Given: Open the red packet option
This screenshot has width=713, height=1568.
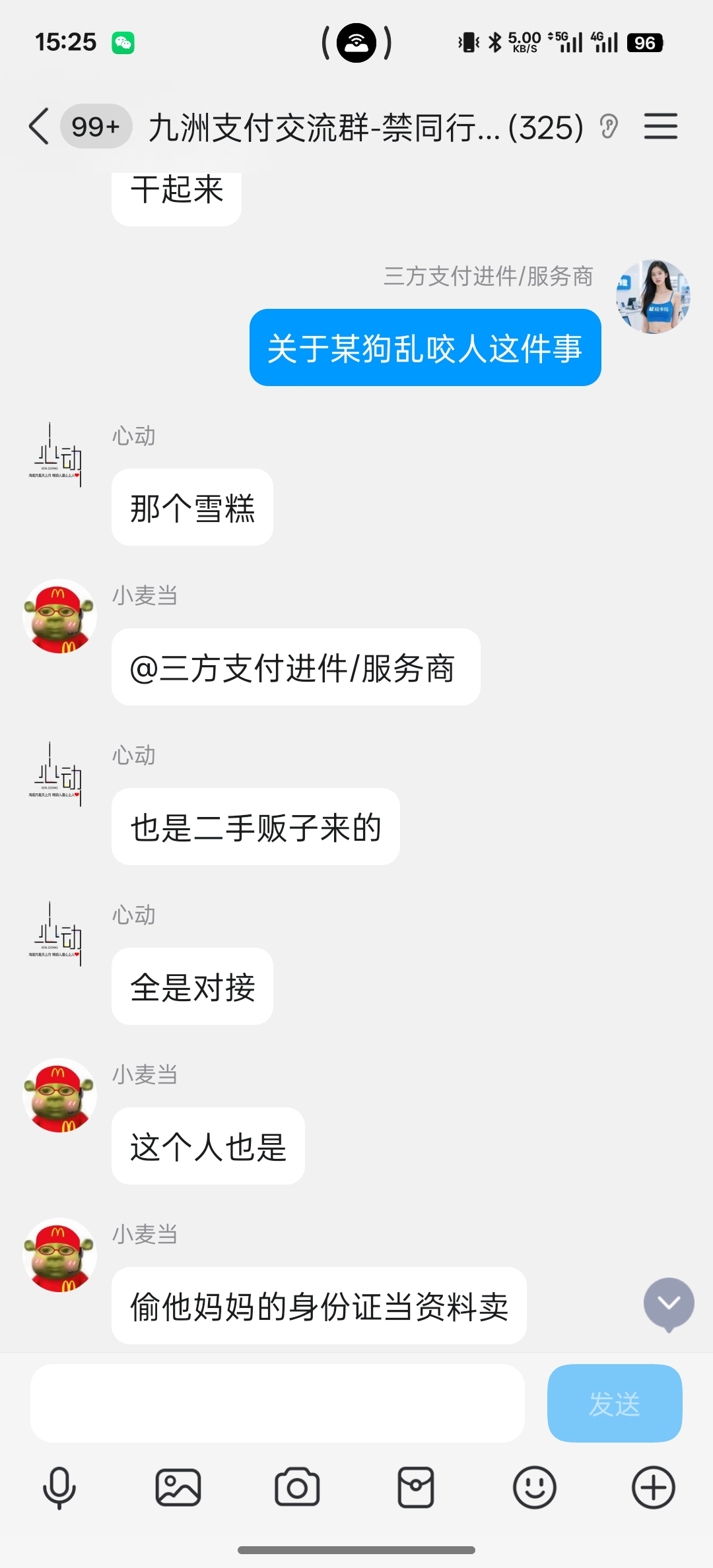Looking at the screenshot, I should pos(416,1488).
